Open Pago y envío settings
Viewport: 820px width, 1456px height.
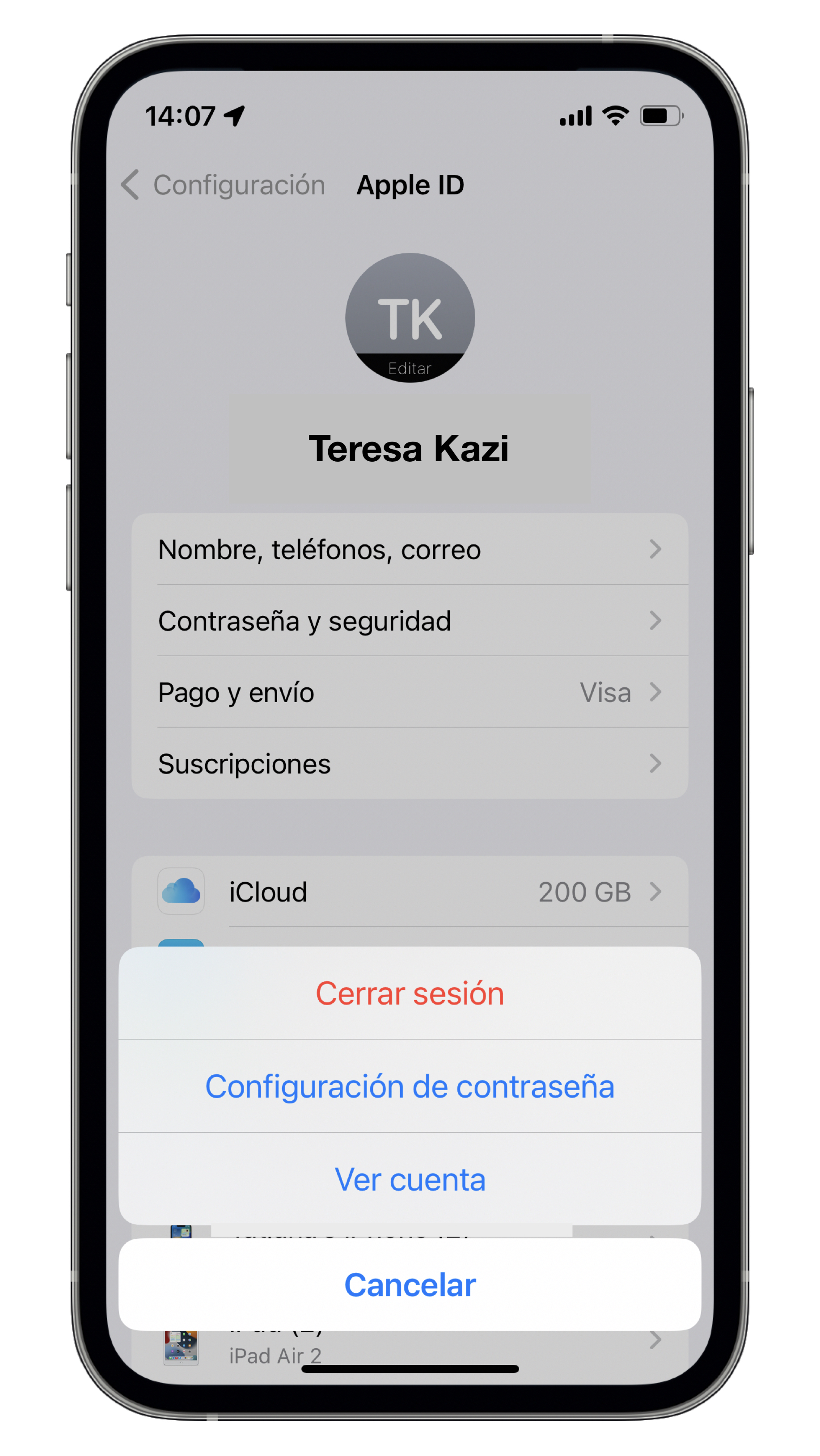click(410, 692)
